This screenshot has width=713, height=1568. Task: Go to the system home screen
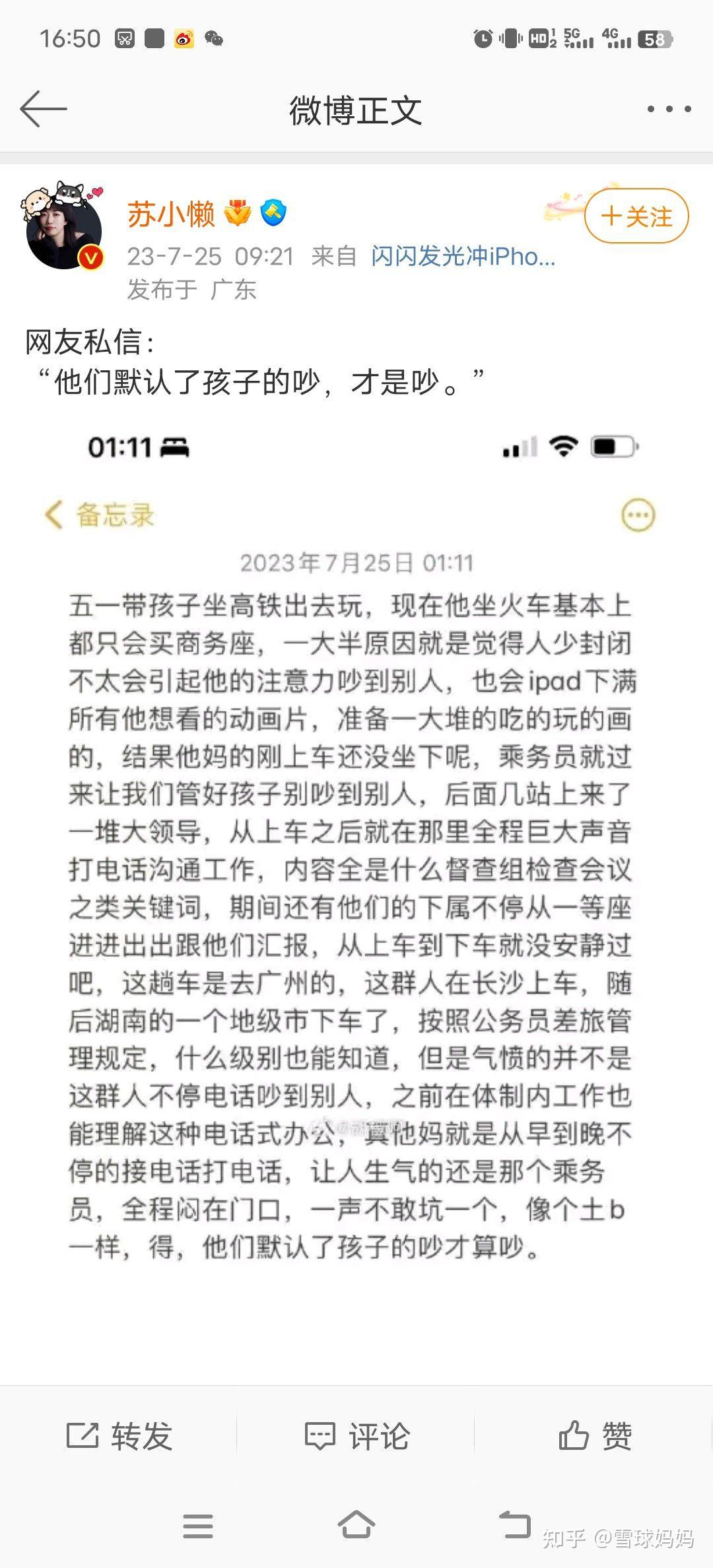(x=356, y=1524)
